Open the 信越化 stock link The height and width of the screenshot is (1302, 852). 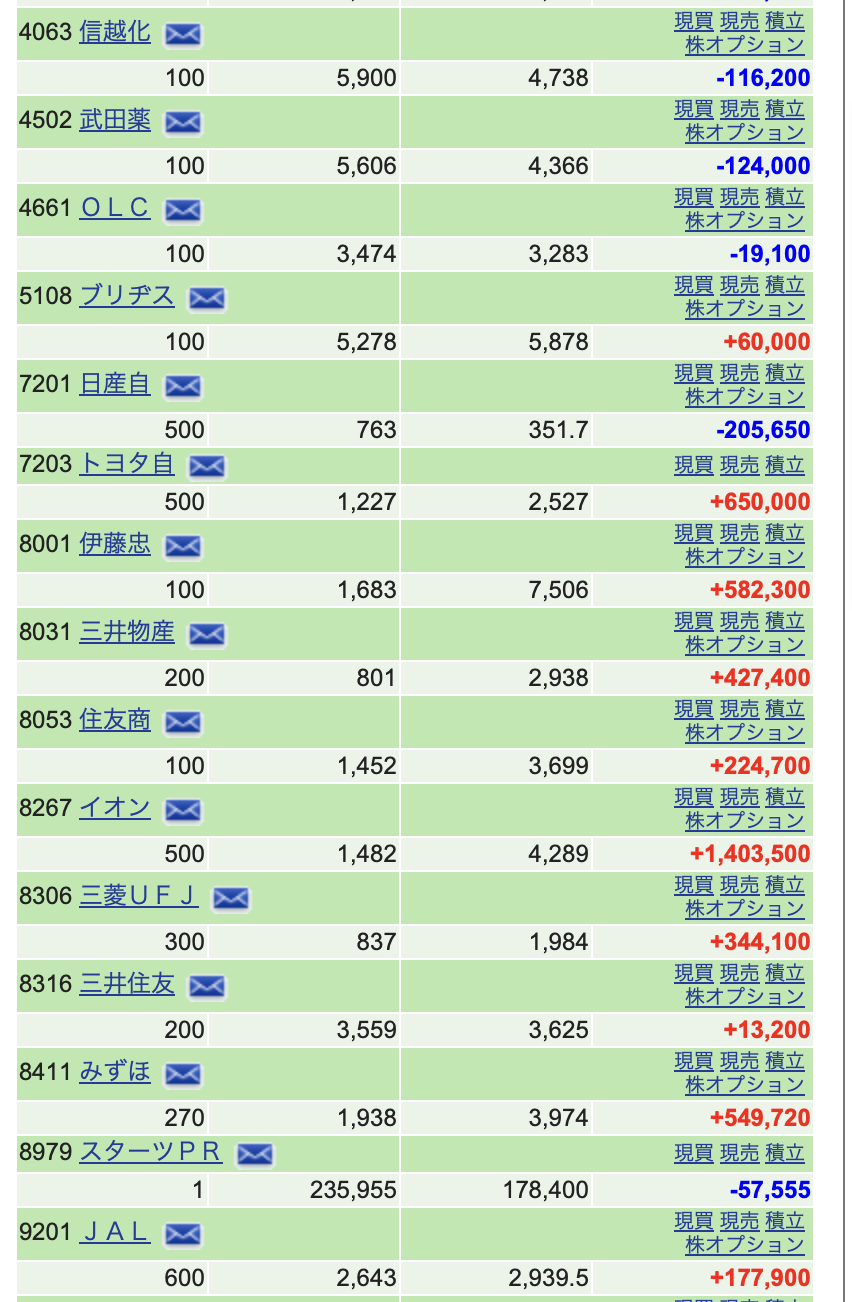tap(115, 32)
